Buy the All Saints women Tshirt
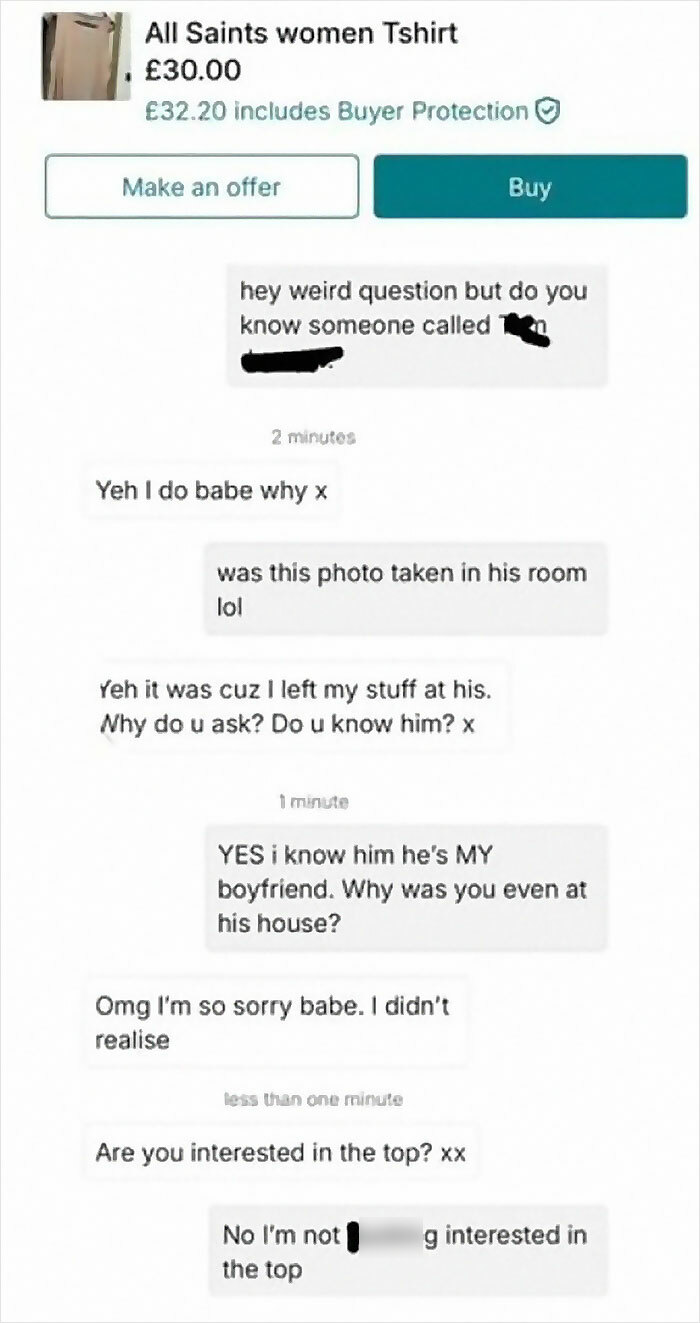Screen dimensions: 700x1323 (530, 186)
